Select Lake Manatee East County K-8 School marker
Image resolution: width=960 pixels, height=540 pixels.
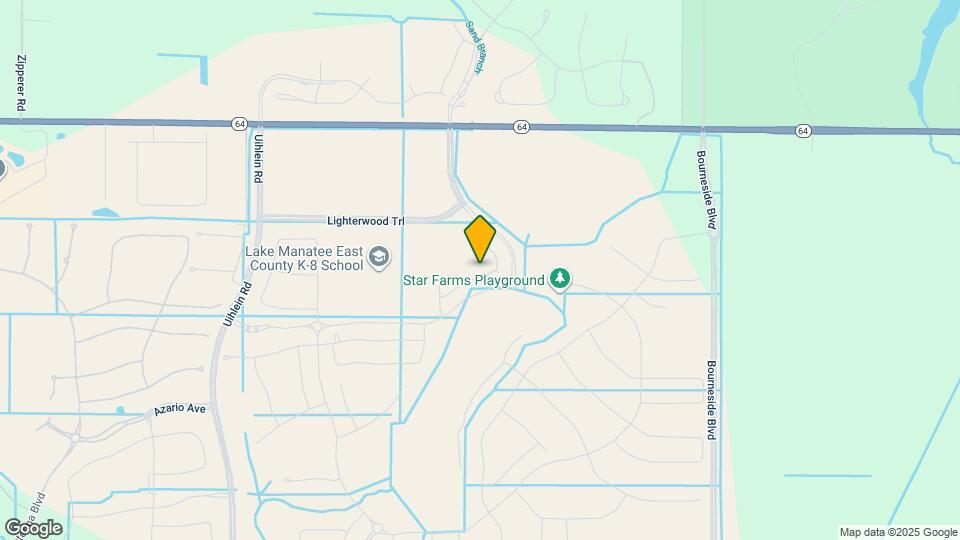(x=378, y=258)
